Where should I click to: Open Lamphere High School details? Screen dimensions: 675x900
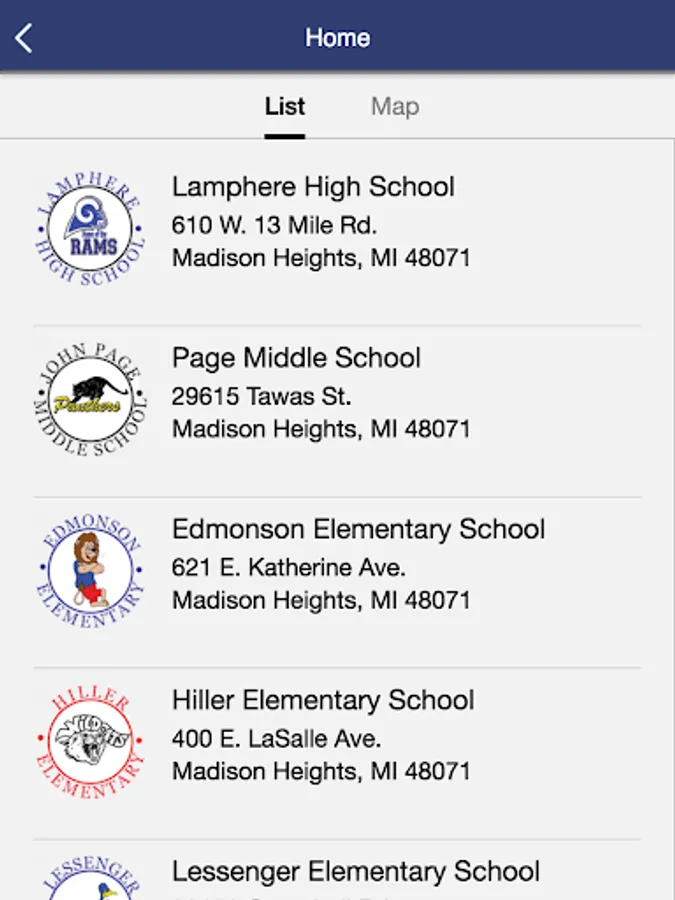[313, 187]
